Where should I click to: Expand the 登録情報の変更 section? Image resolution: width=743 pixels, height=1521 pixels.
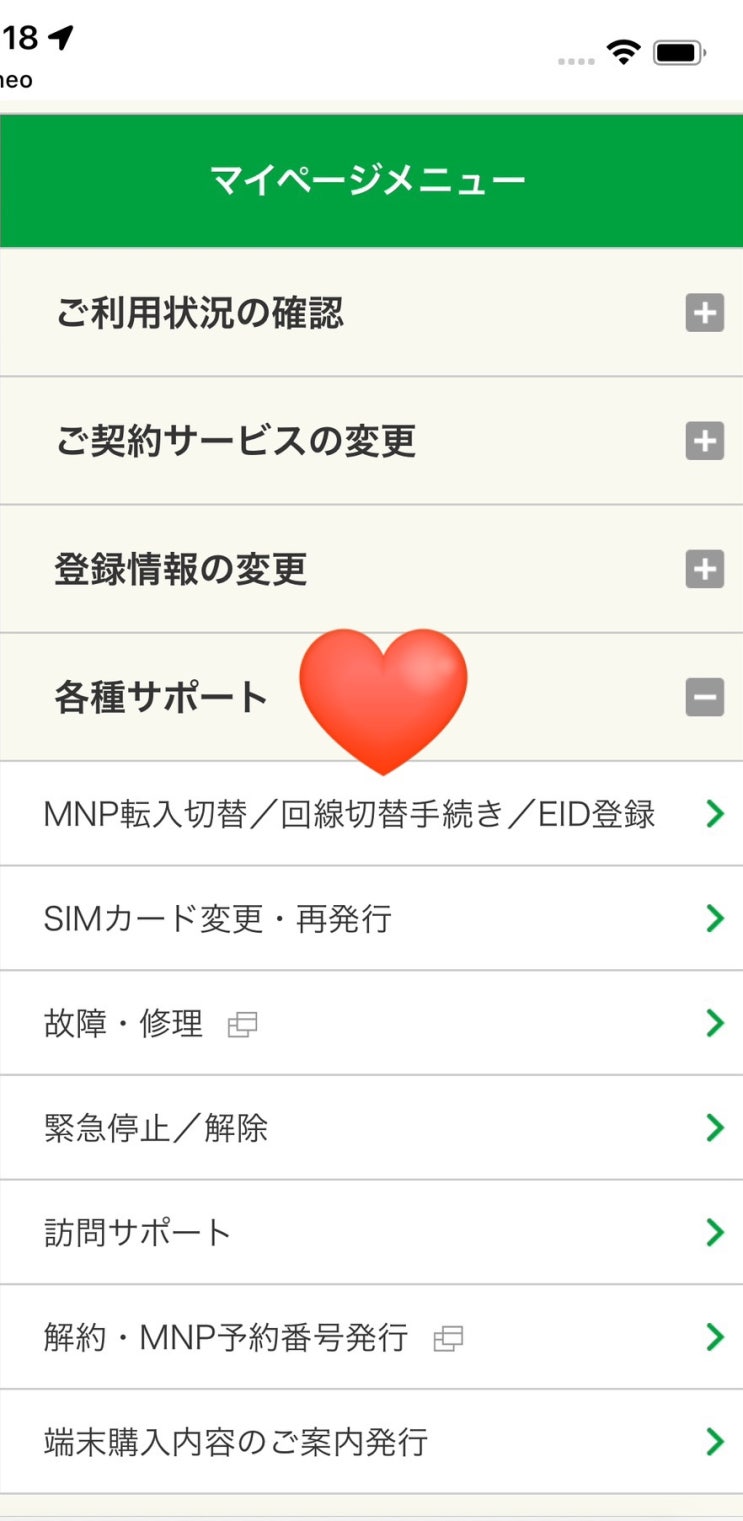704,569
